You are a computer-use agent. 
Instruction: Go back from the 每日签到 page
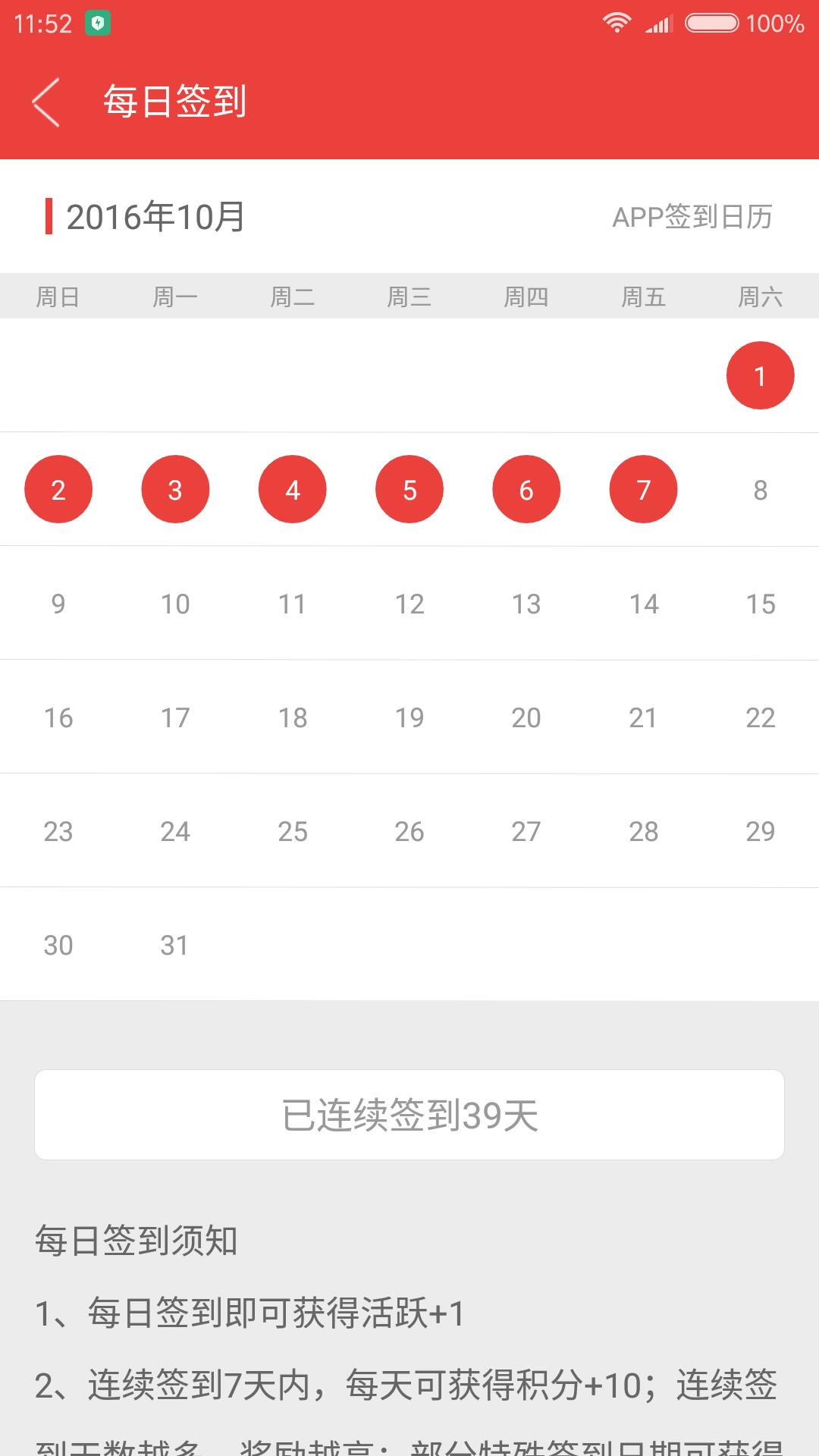pyautogui.click(x=45, y=102)
